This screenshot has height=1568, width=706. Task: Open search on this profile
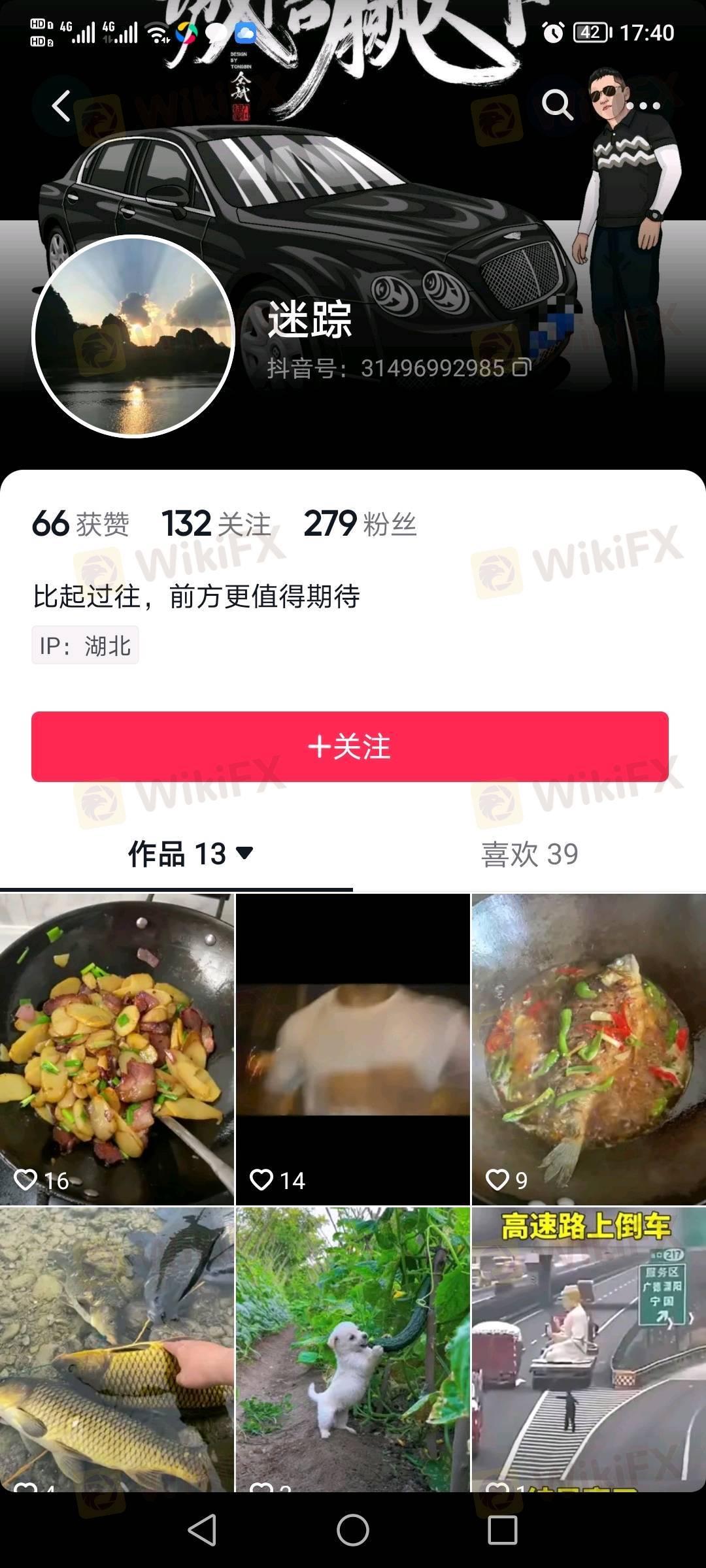[x=557, y=106]
